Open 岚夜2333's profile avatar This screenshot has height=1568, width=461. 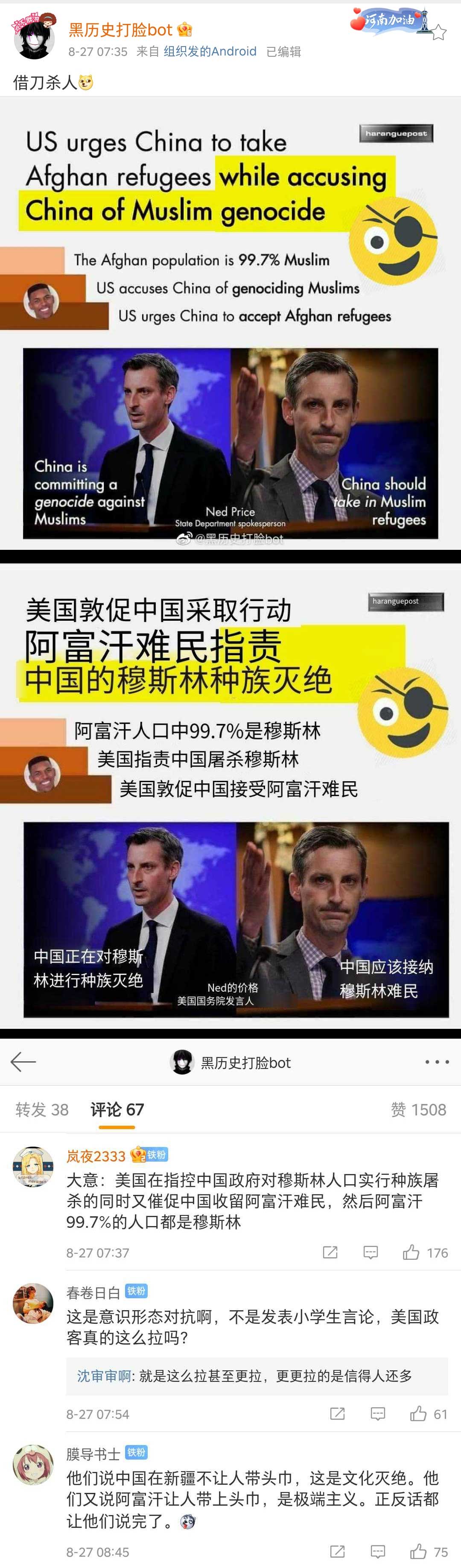coord(33,1167)
